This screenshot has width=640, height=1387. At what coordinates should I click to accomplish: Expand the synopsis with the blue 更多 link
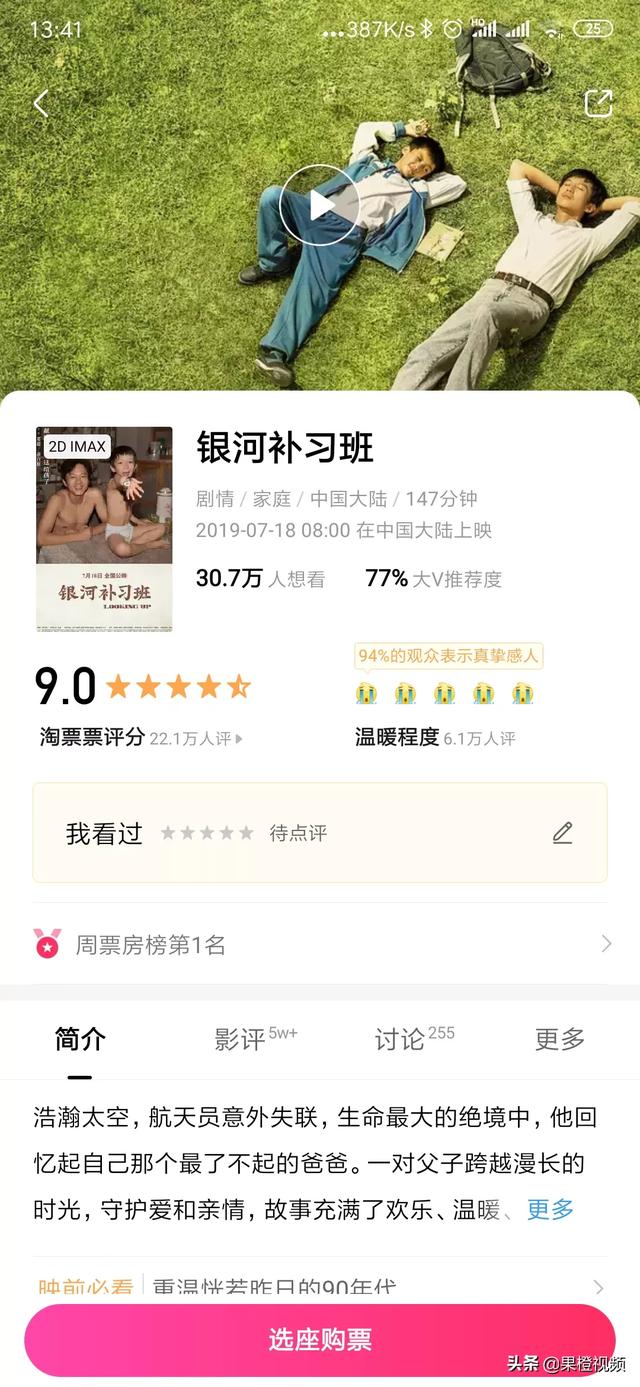[x=550, y=1209]
